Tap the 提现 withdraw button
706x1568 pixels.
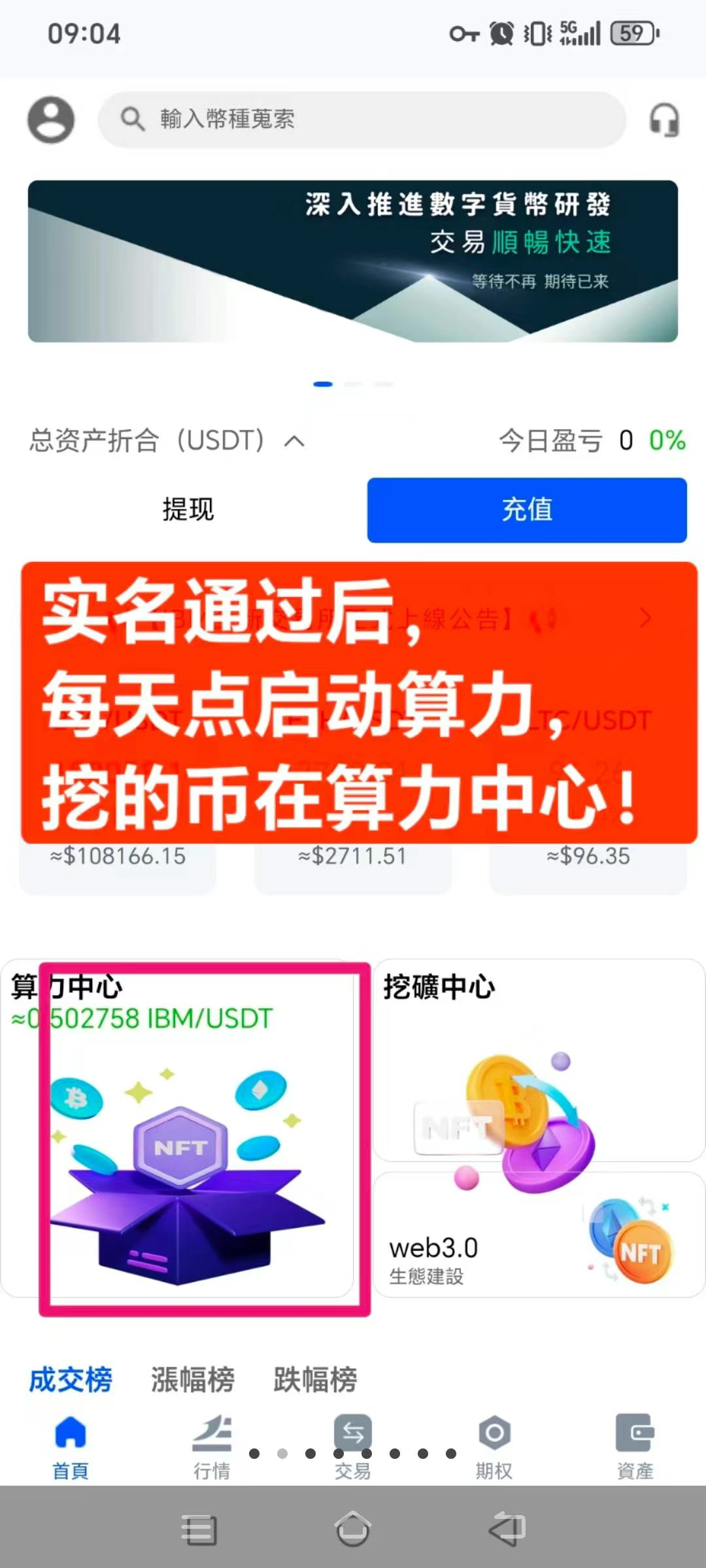pyautogui.click(x=188, y=510)
